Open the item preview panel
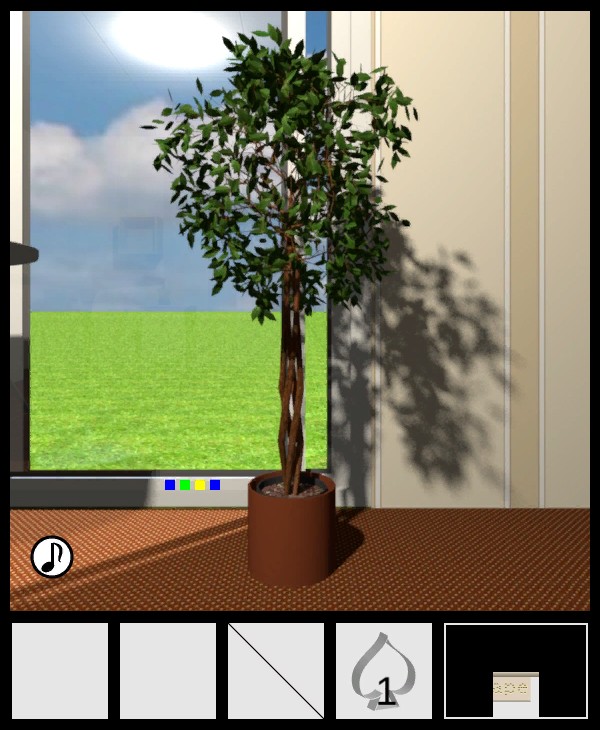 [516, 671]
